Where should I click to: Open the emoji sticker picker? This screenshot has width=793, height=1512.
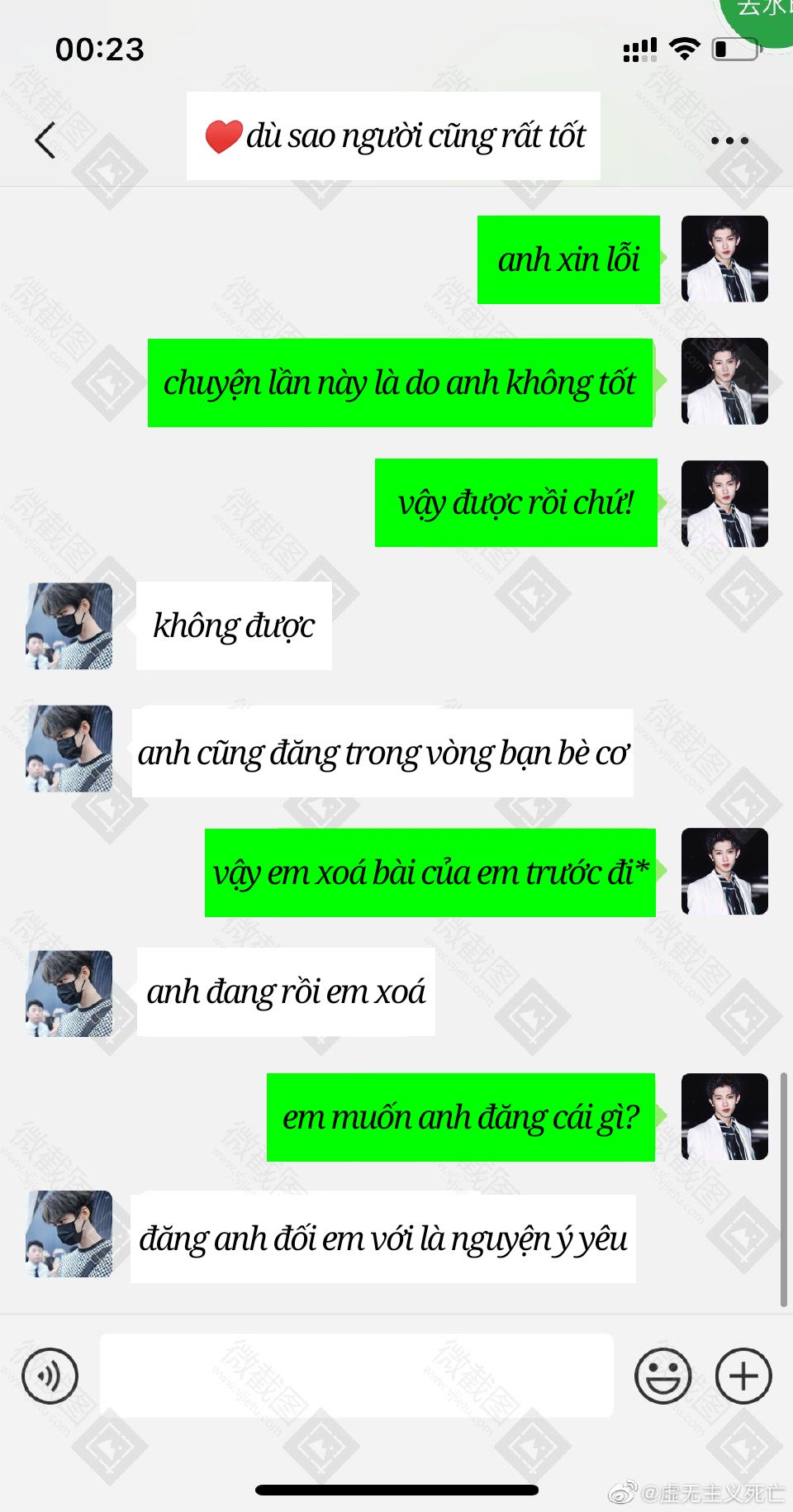click(x=662, y=1376)
